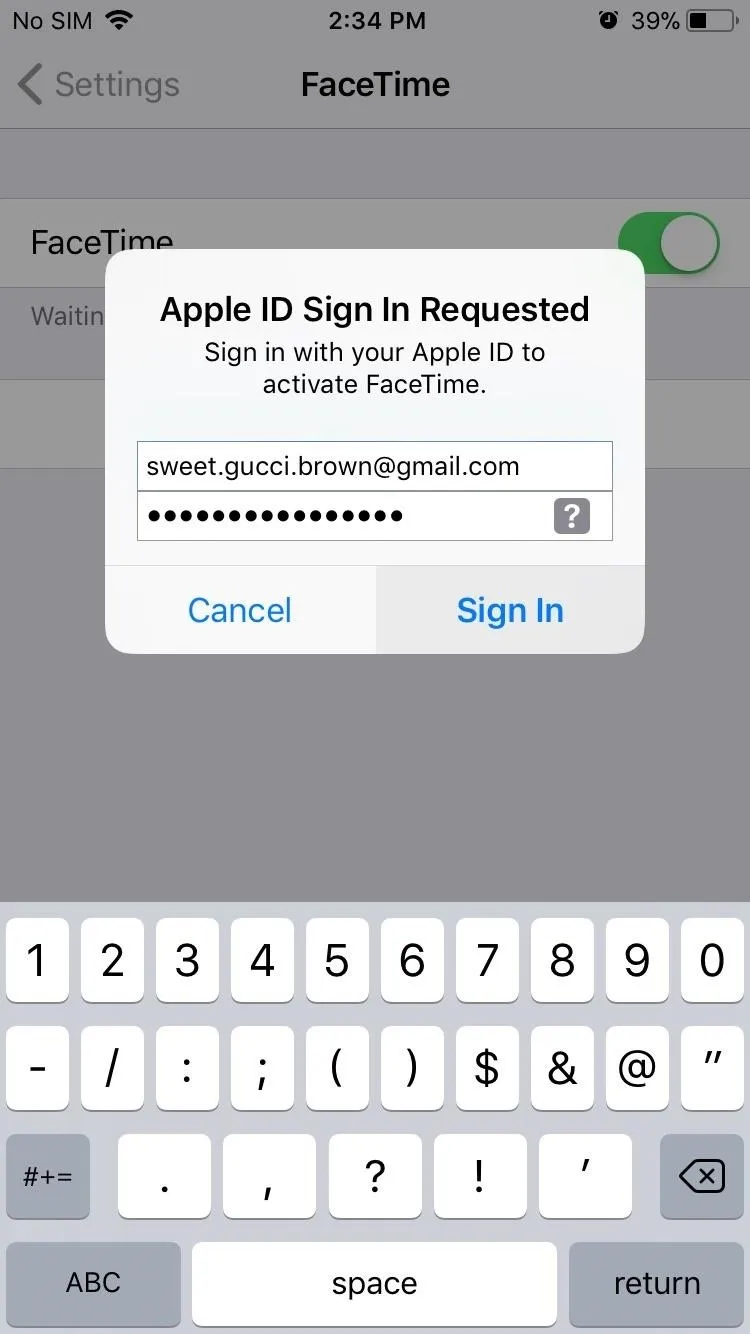Go back to Settings
The image size is (750, 1334).
(x=98, y=85)
